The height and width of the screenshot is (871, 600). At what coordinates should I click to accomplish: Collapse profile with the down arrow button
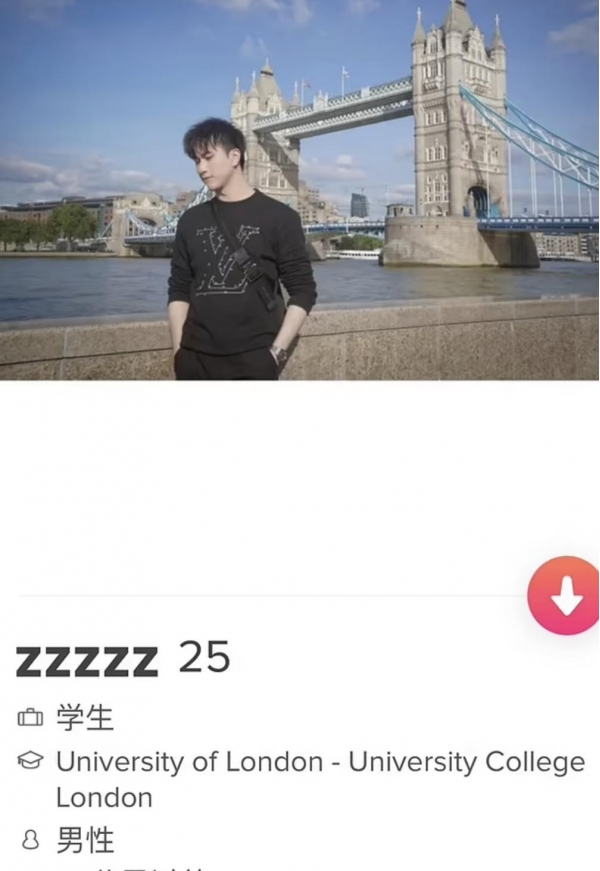tap(566, 596)
